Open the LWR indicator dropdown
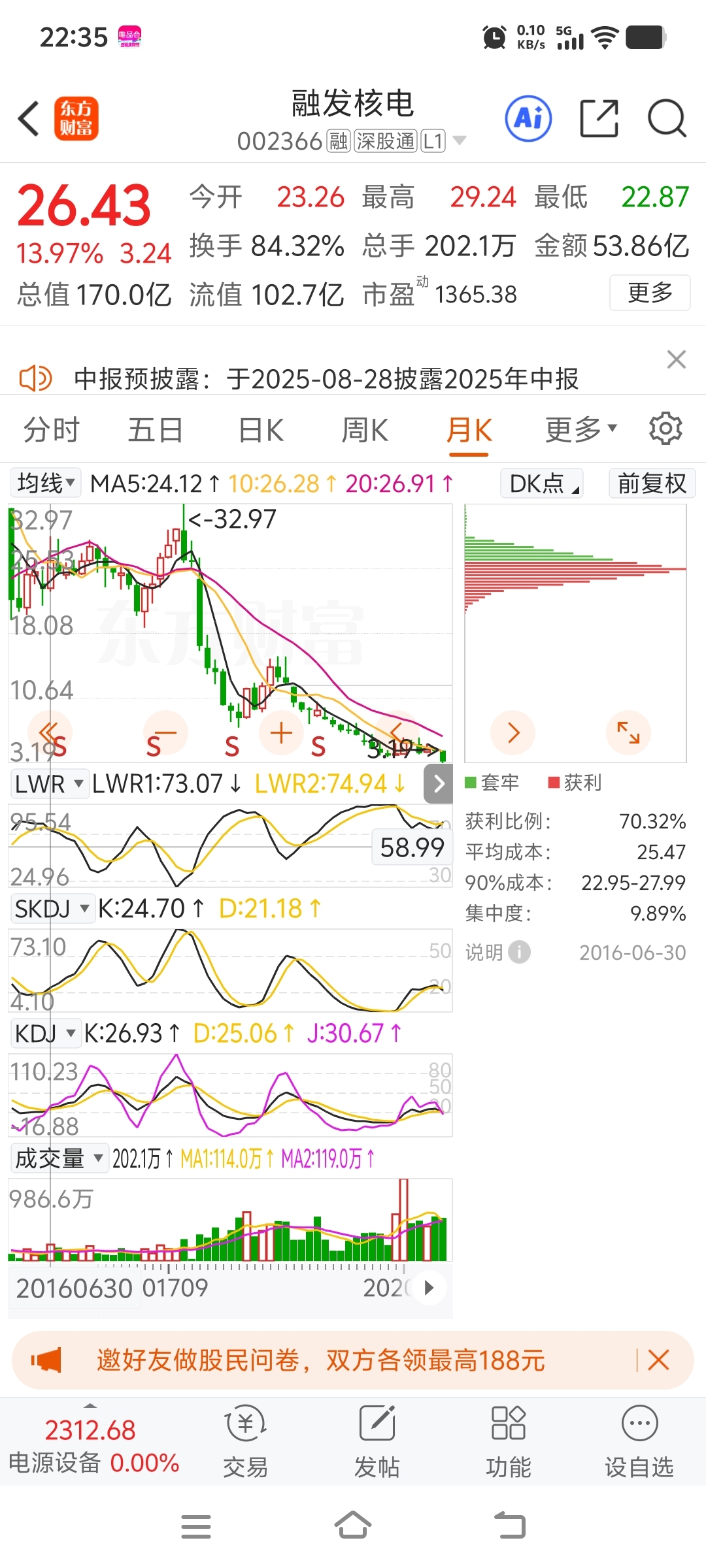 50,783
